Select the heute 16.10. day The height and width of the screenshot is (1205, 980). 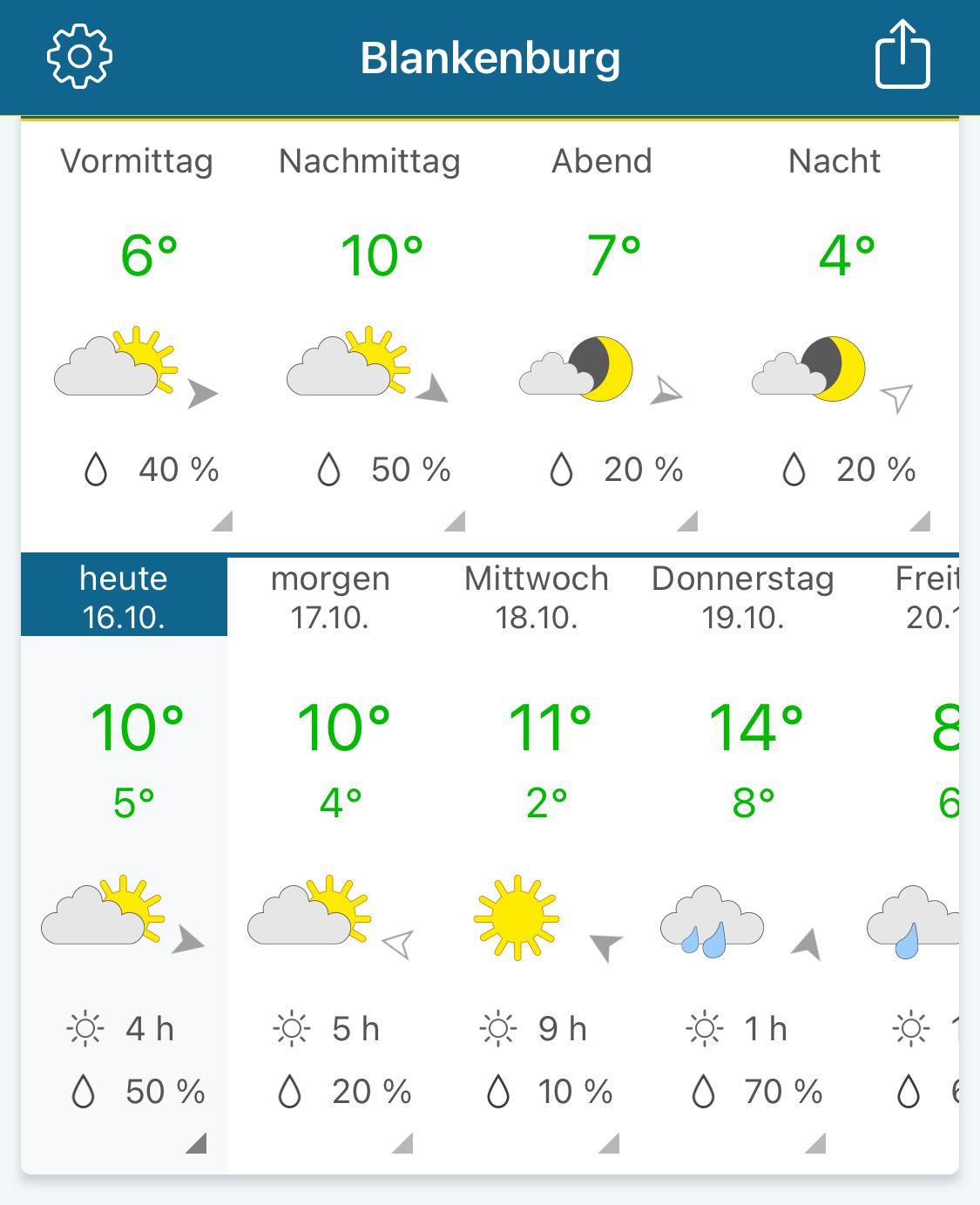click(x=124, y=598)
